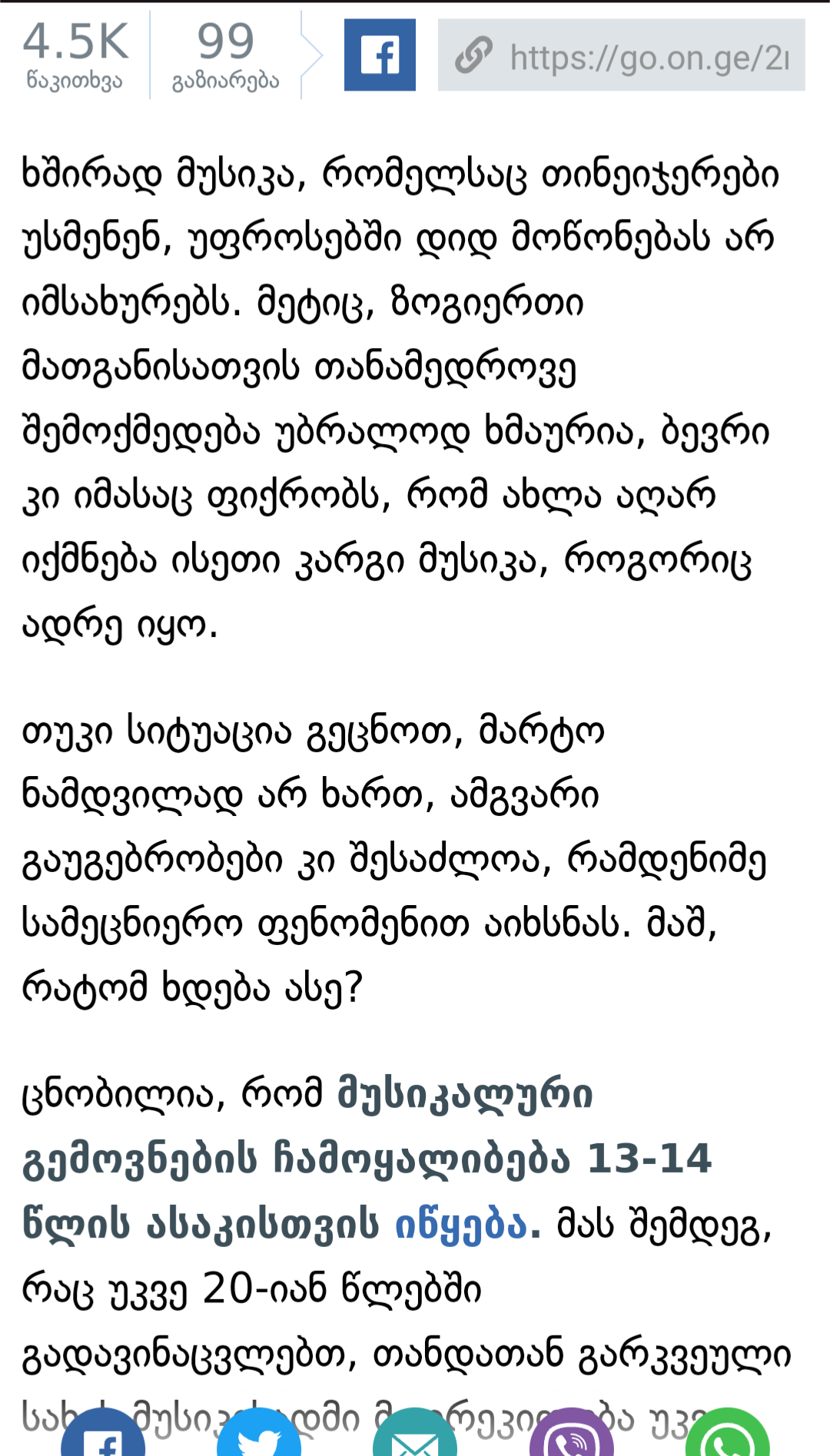Image resolution: width=830 pixels, height=1456 pixels.
Task: Share the article on Twitter
Action: pos(259,1435)
